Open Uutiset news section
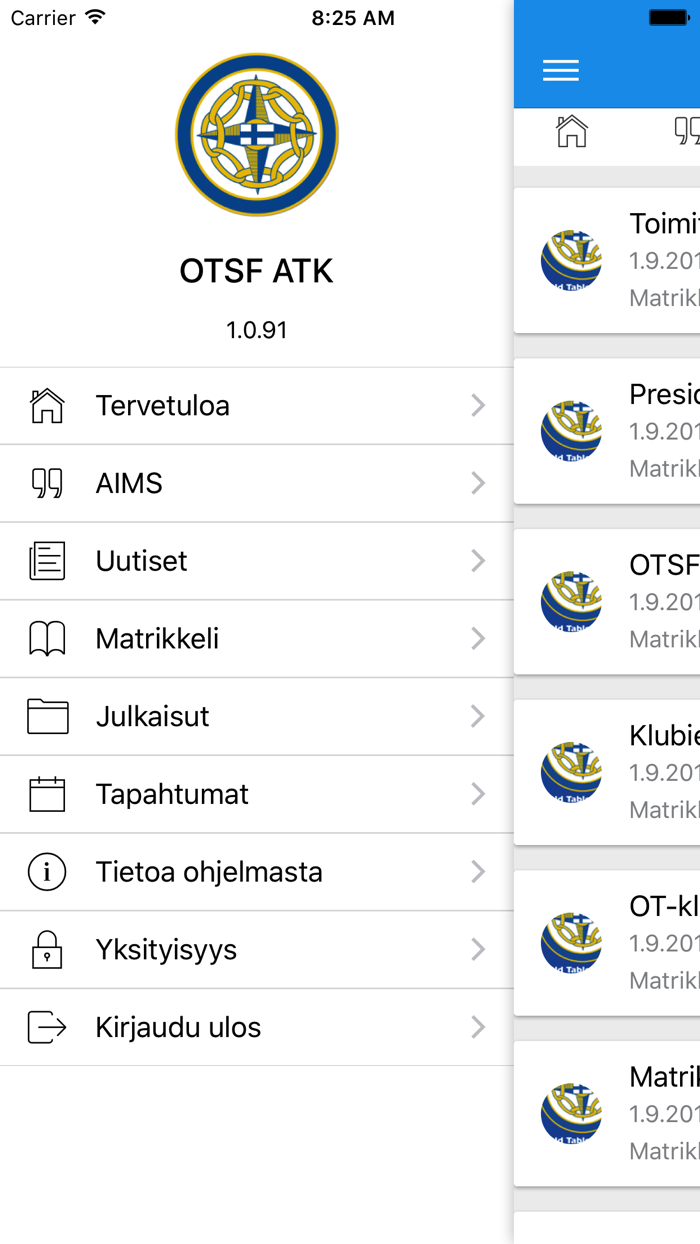The width and height of the screenshot is (700, 1244). tap(256, 562)
